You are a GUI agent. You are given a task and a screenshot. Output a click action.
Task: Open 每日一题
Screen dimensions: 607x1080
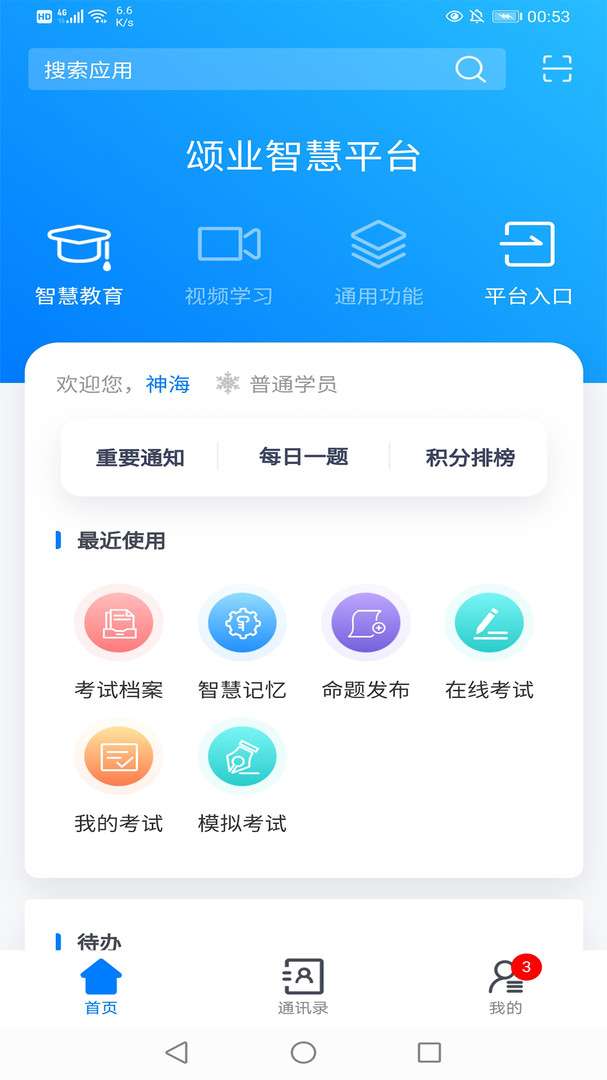point(304,457)
